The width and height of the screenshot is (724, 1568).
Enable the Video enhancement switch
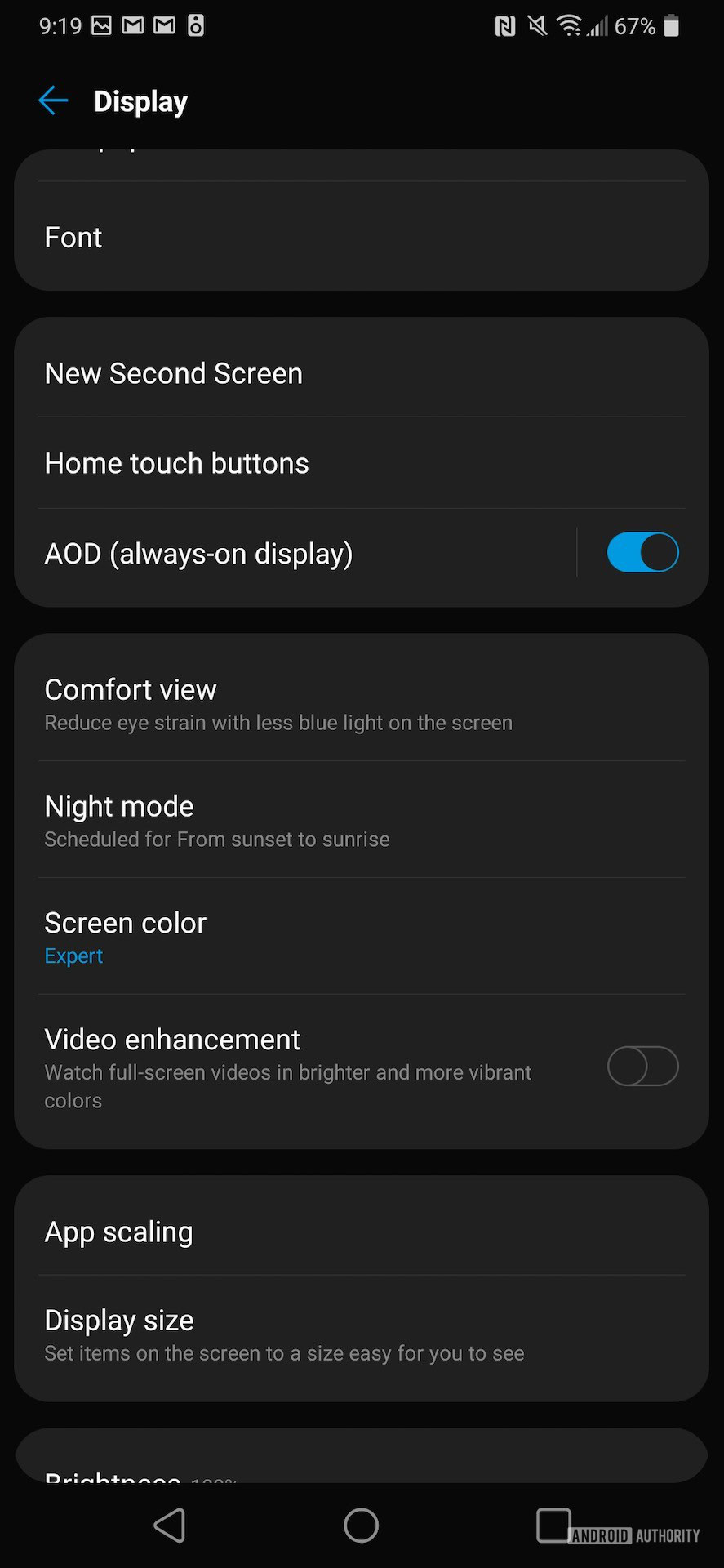pyautogui.click(x=642, y=1066)
